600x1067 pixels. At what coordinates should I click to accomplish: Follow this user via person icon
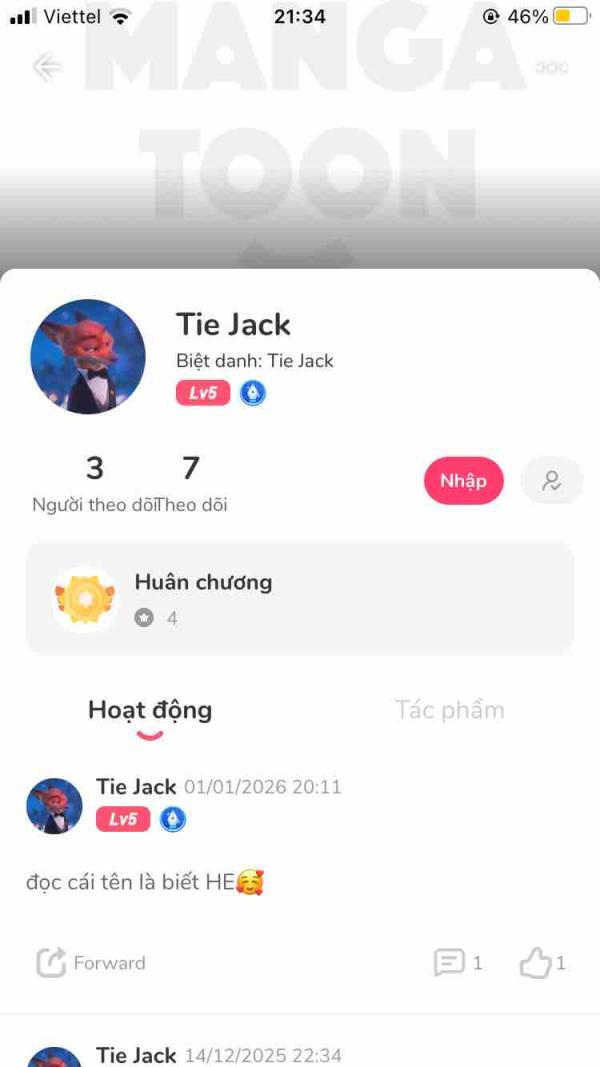[551, 481]
